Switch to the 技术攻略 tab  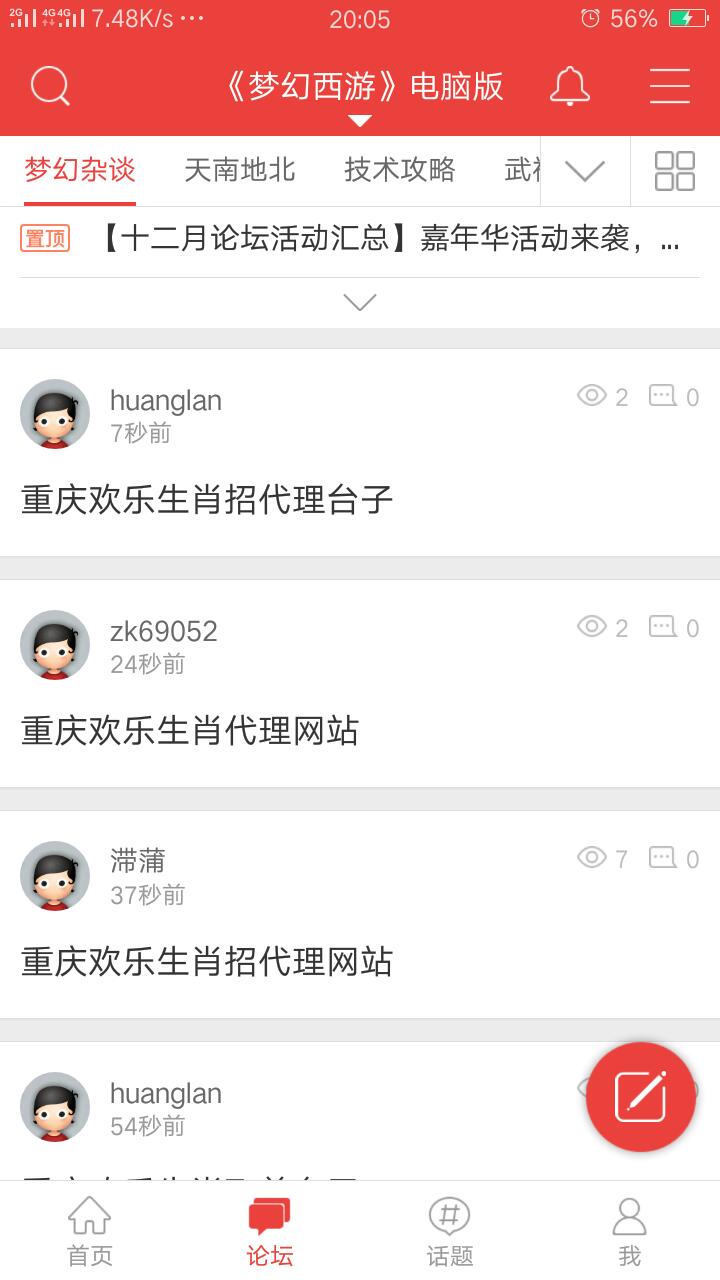click(400, 170)
